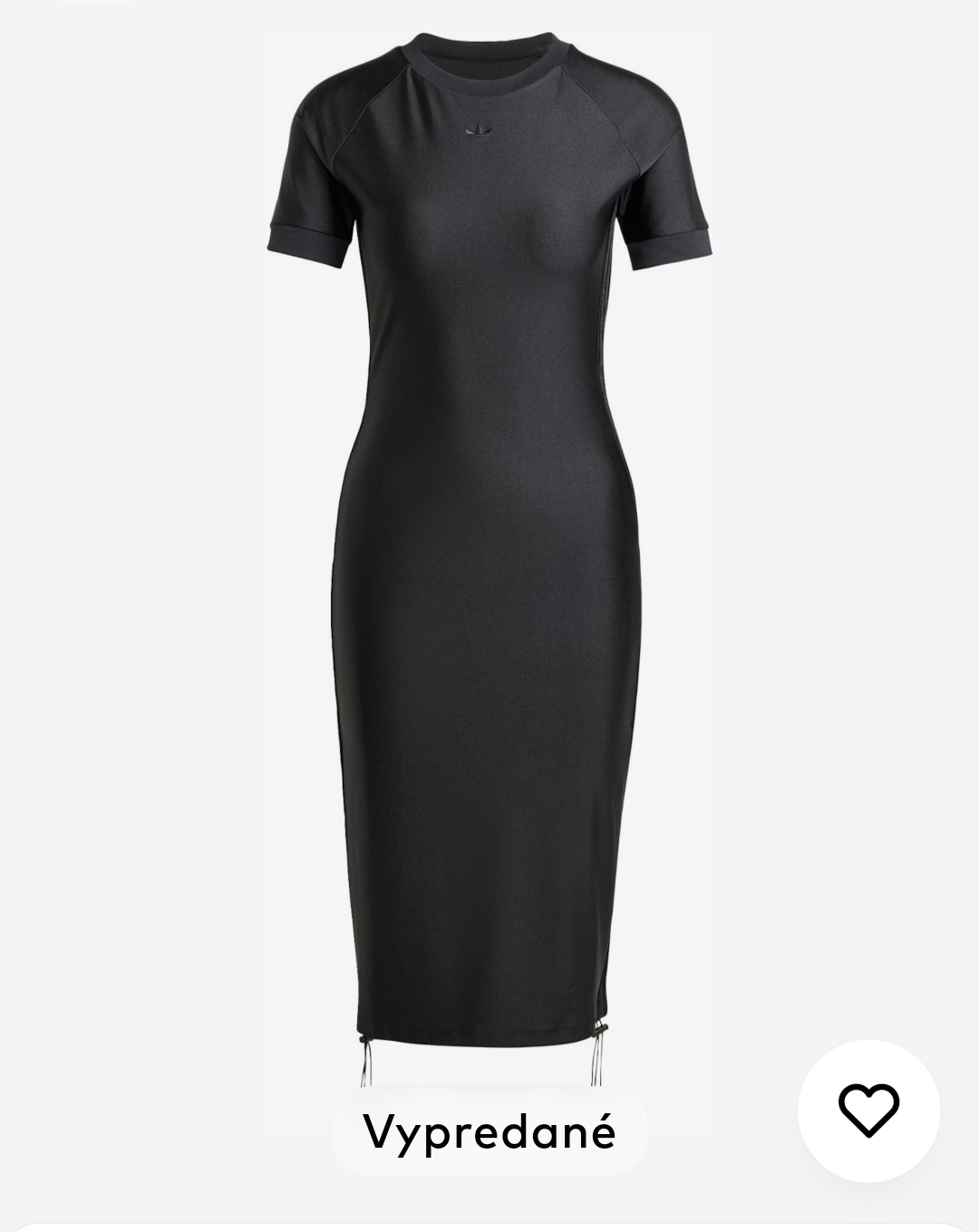Add the black dress to favorites
This screenshot has width=979, height=1232.
click(x=868, y=1110)
